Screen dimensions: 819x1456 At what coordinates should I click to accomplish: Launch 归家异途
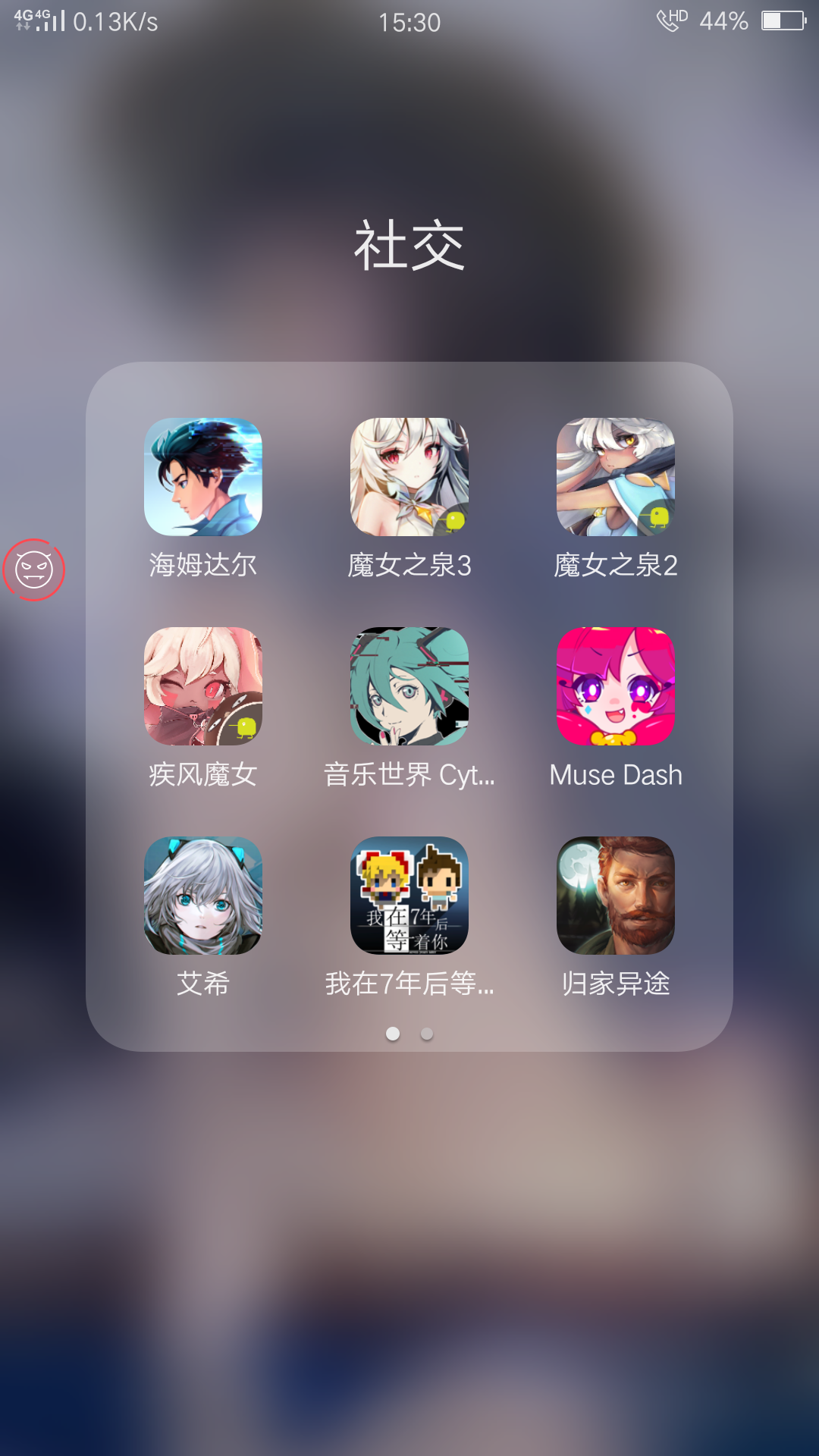(x=615, y=896)
